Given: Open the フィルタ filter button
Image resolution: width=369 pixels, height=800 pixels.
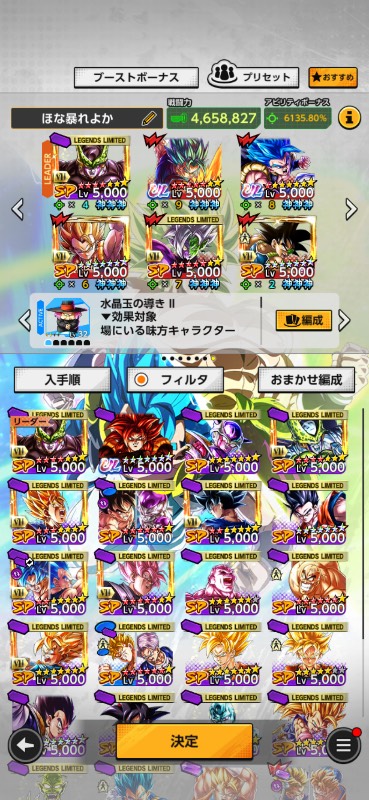Looking at the screenshot, I should 175,380.
